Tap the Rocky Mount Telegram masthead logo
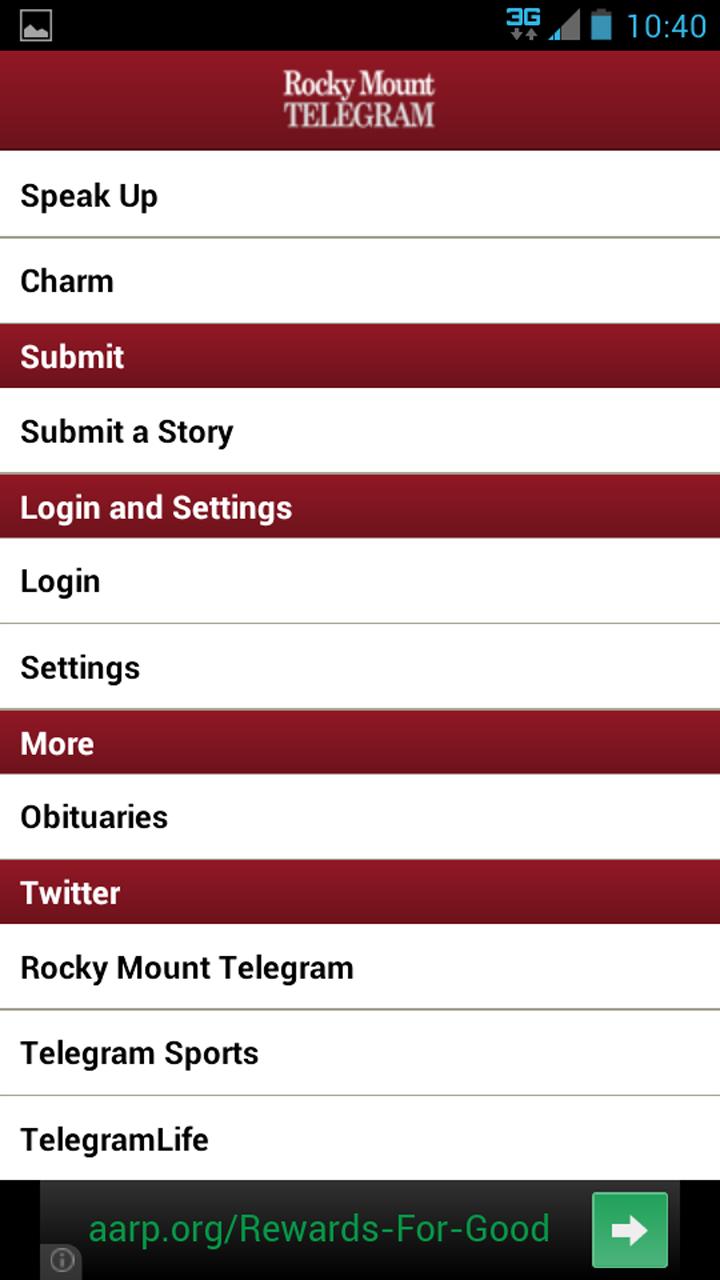The height and width of the screenshot is (1280, 720). click(358, 97)
